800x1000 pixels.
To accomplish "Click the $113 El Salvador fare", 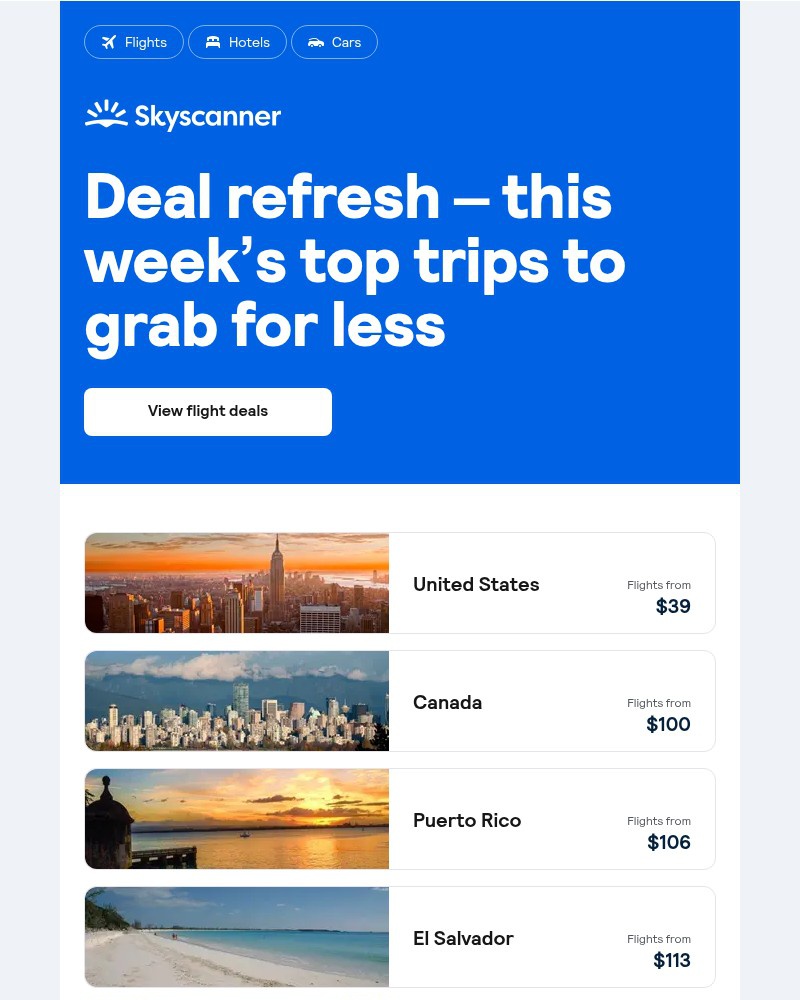I will point(671,960).
